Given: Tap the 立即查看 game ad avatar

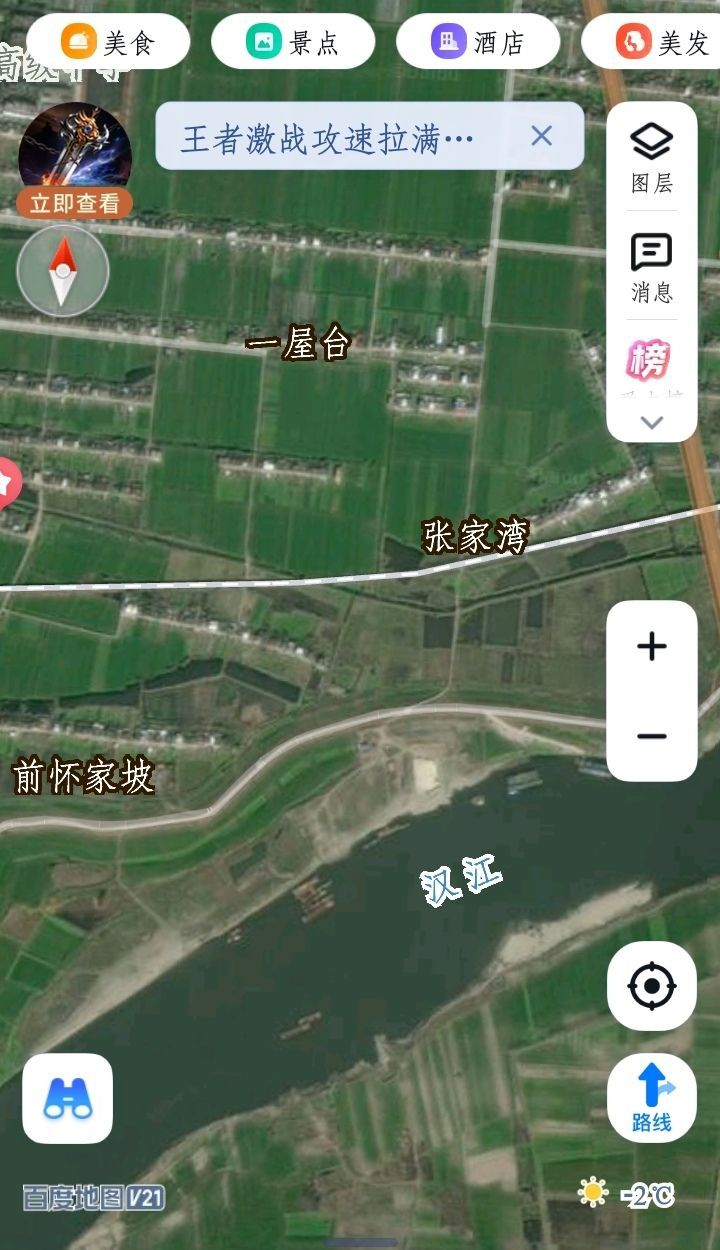Looking at the screenshot, I should [x=75, y=160].
